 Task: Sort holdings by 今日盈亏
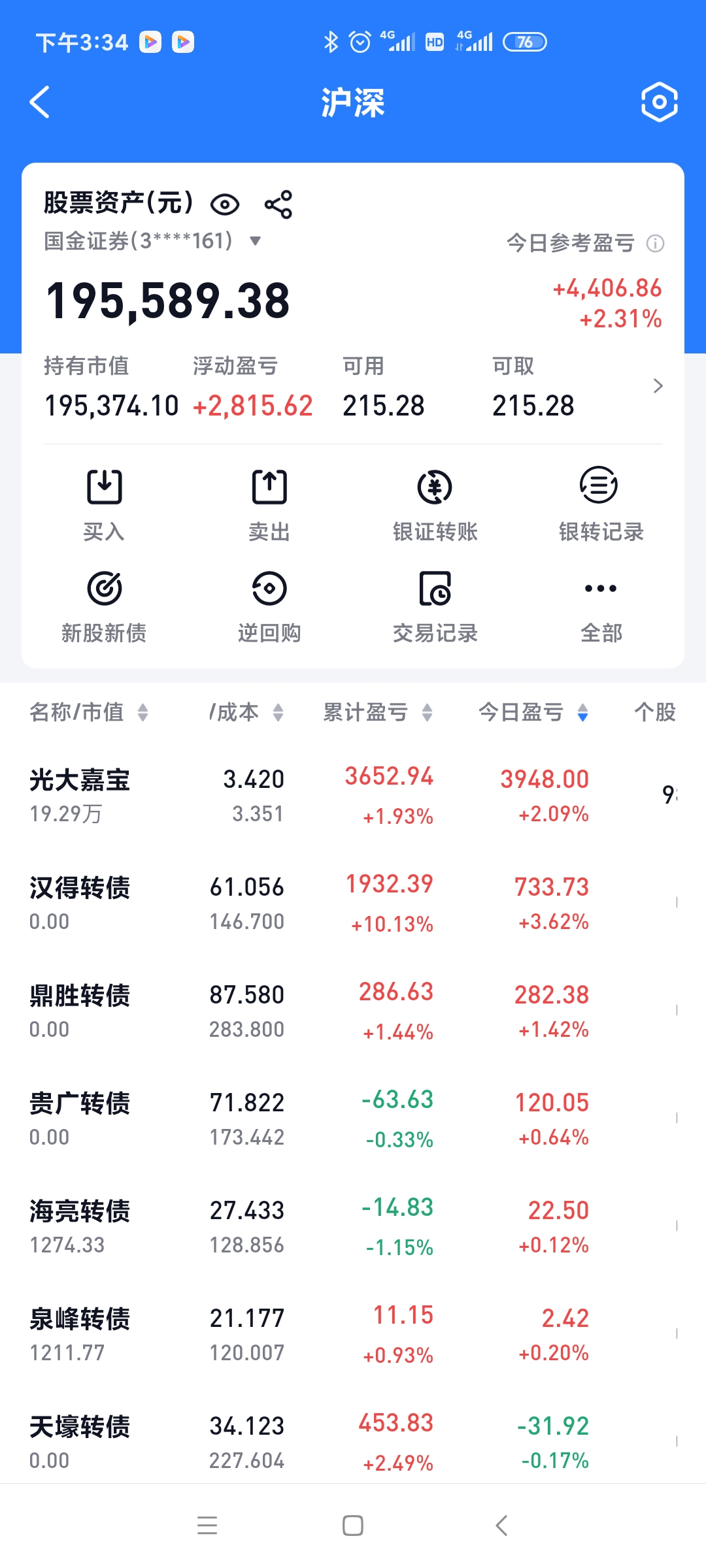[533, 712]
